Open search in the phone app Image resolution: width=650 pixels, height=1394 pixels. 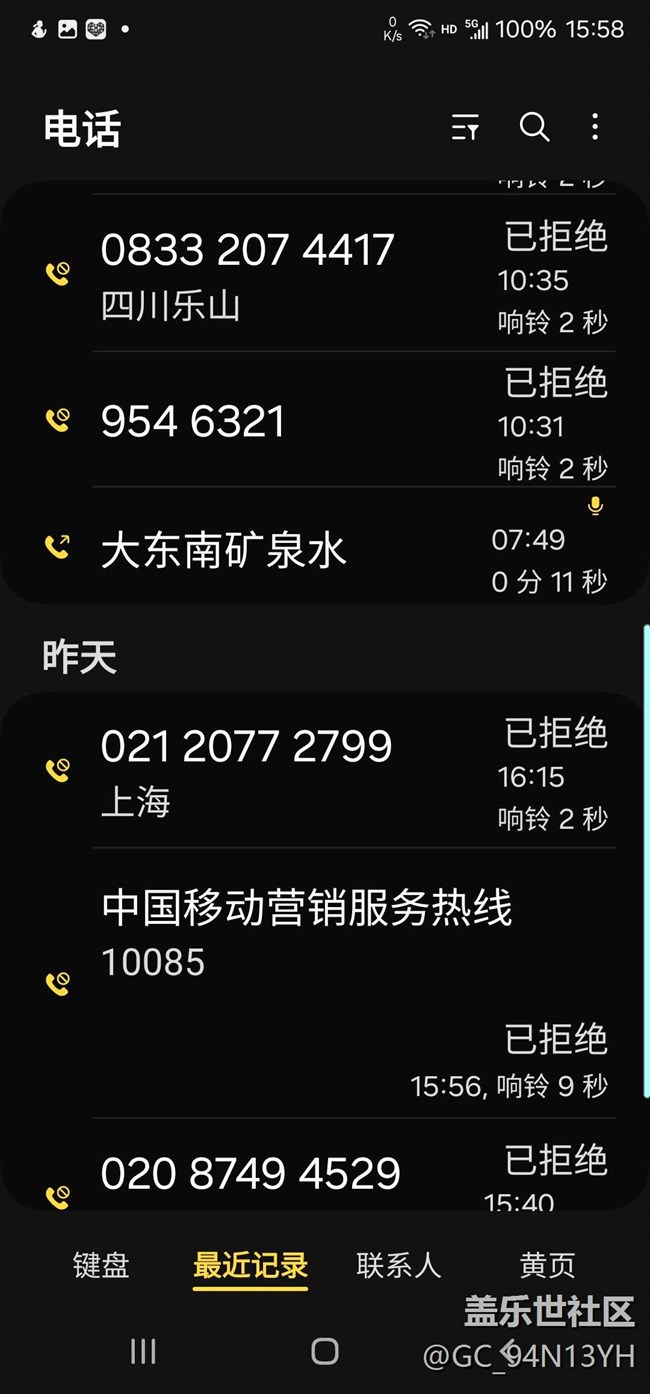click(534, 127)
